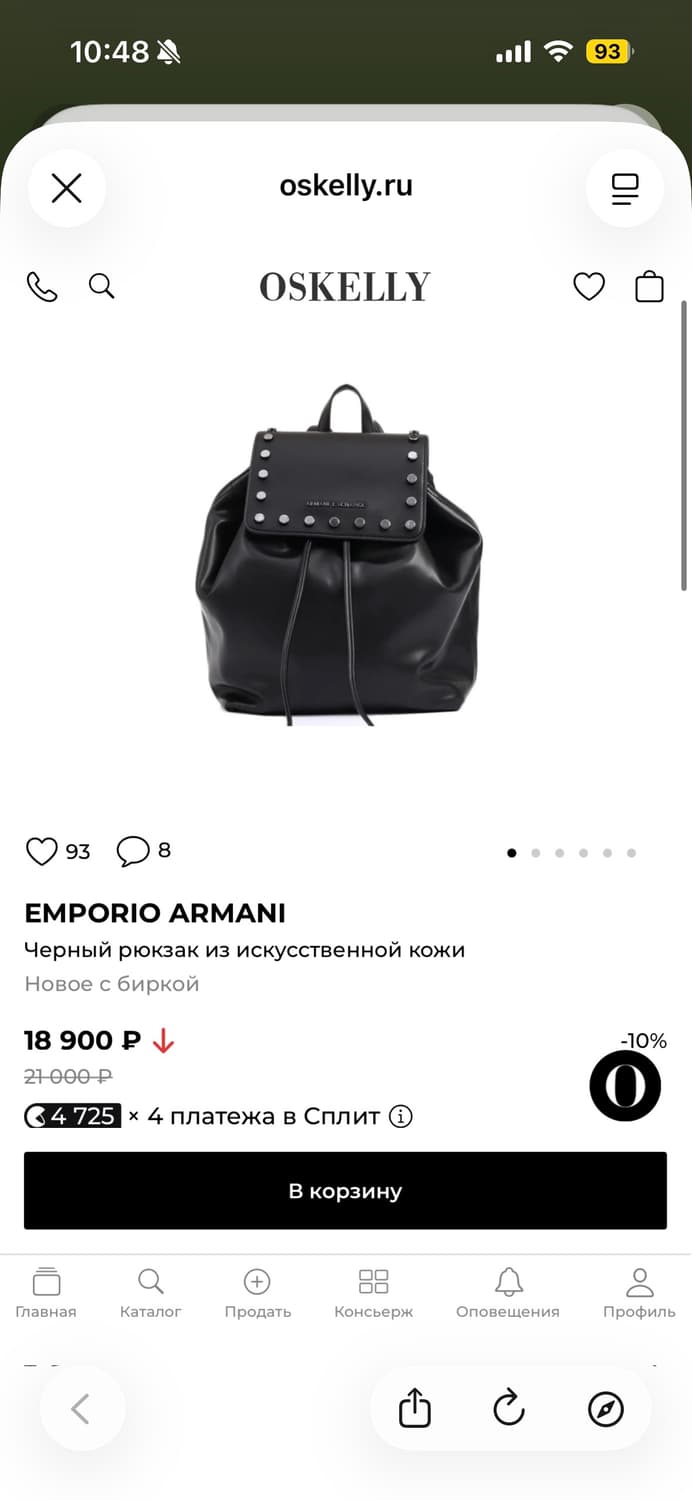Open the search magnifier in the header
This screenshot has width=692, height=1500.
tap(101, 287)
